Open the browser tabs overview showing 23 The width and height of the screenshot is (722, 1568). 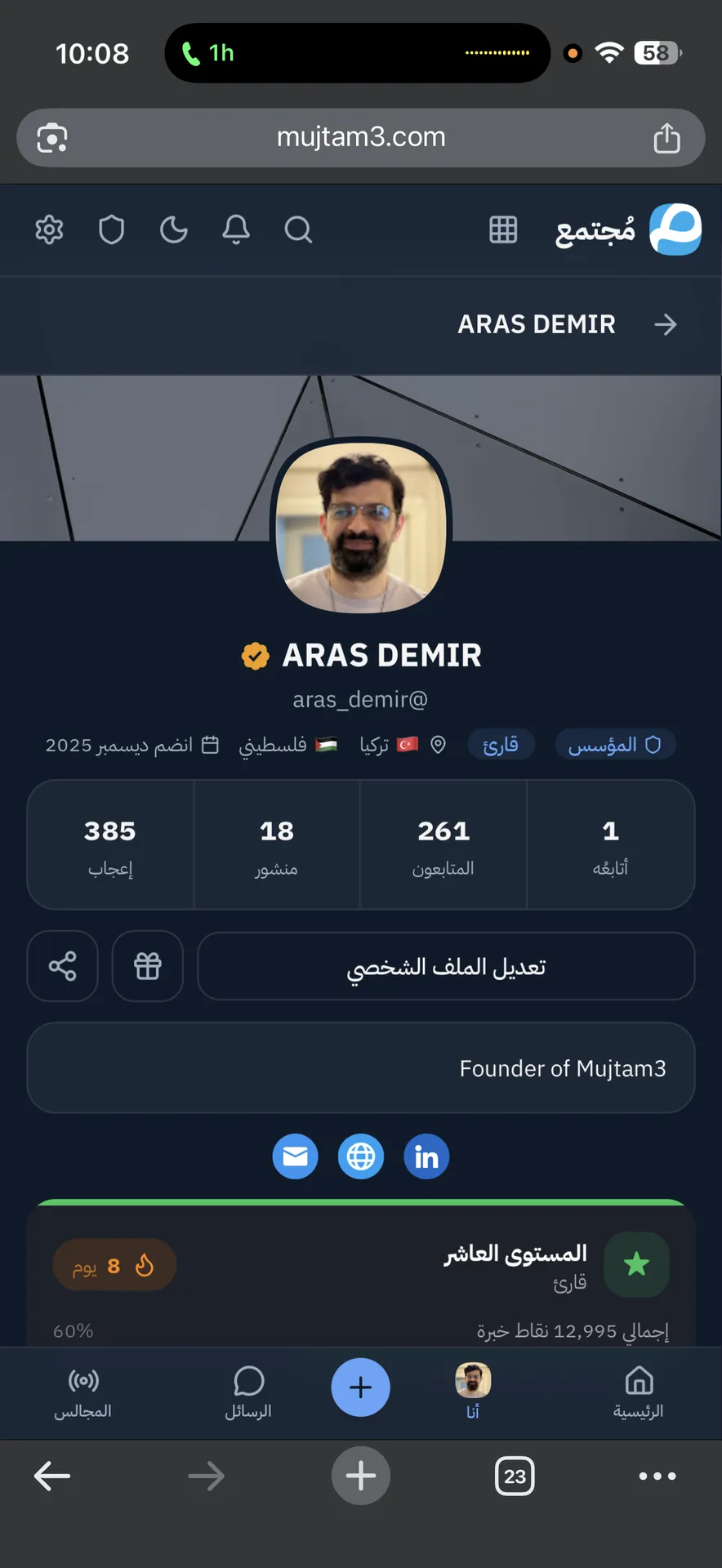[515, 1476]
